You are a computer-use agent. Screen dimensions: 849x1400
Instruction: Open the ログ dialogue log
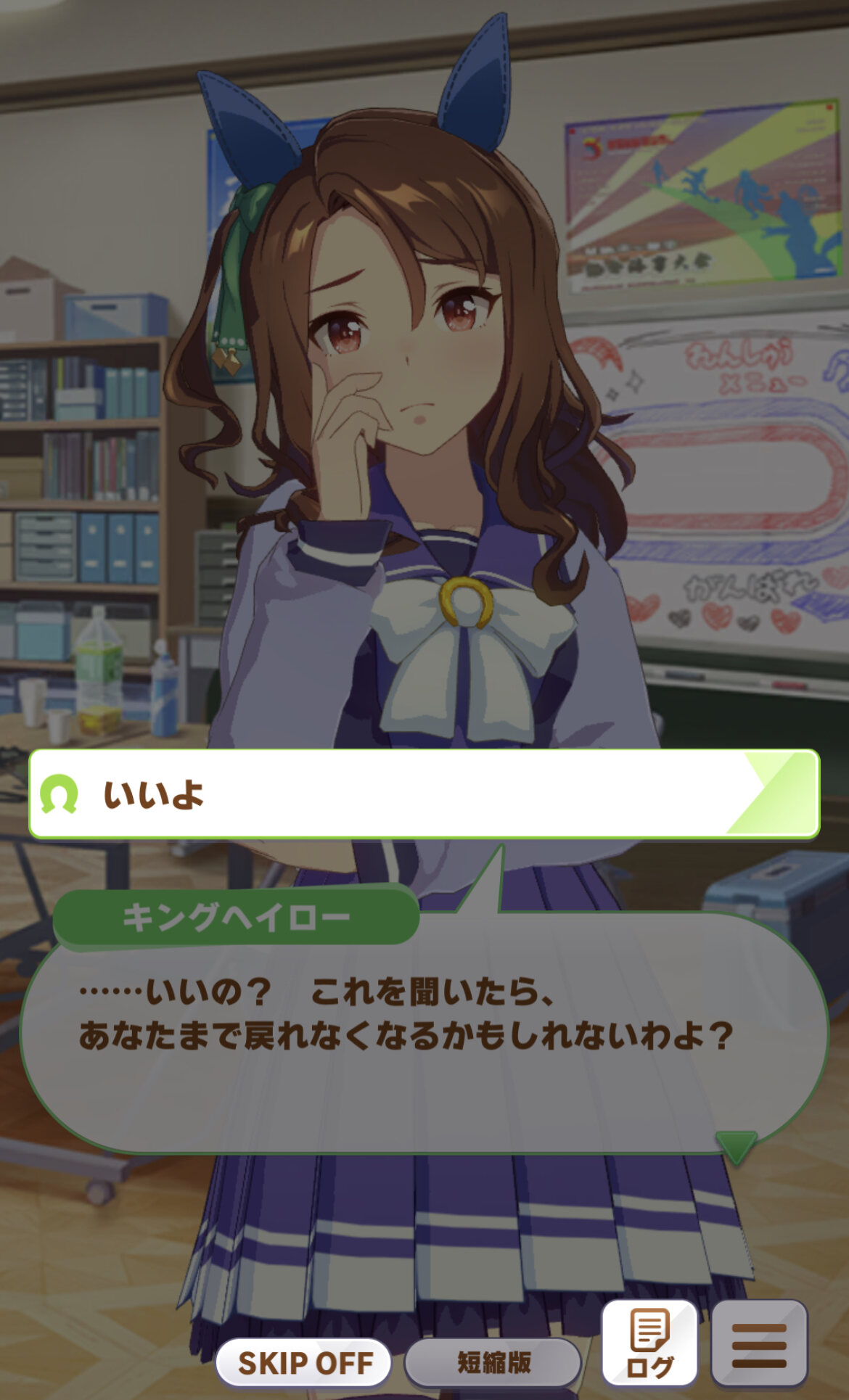(649, 1343)
